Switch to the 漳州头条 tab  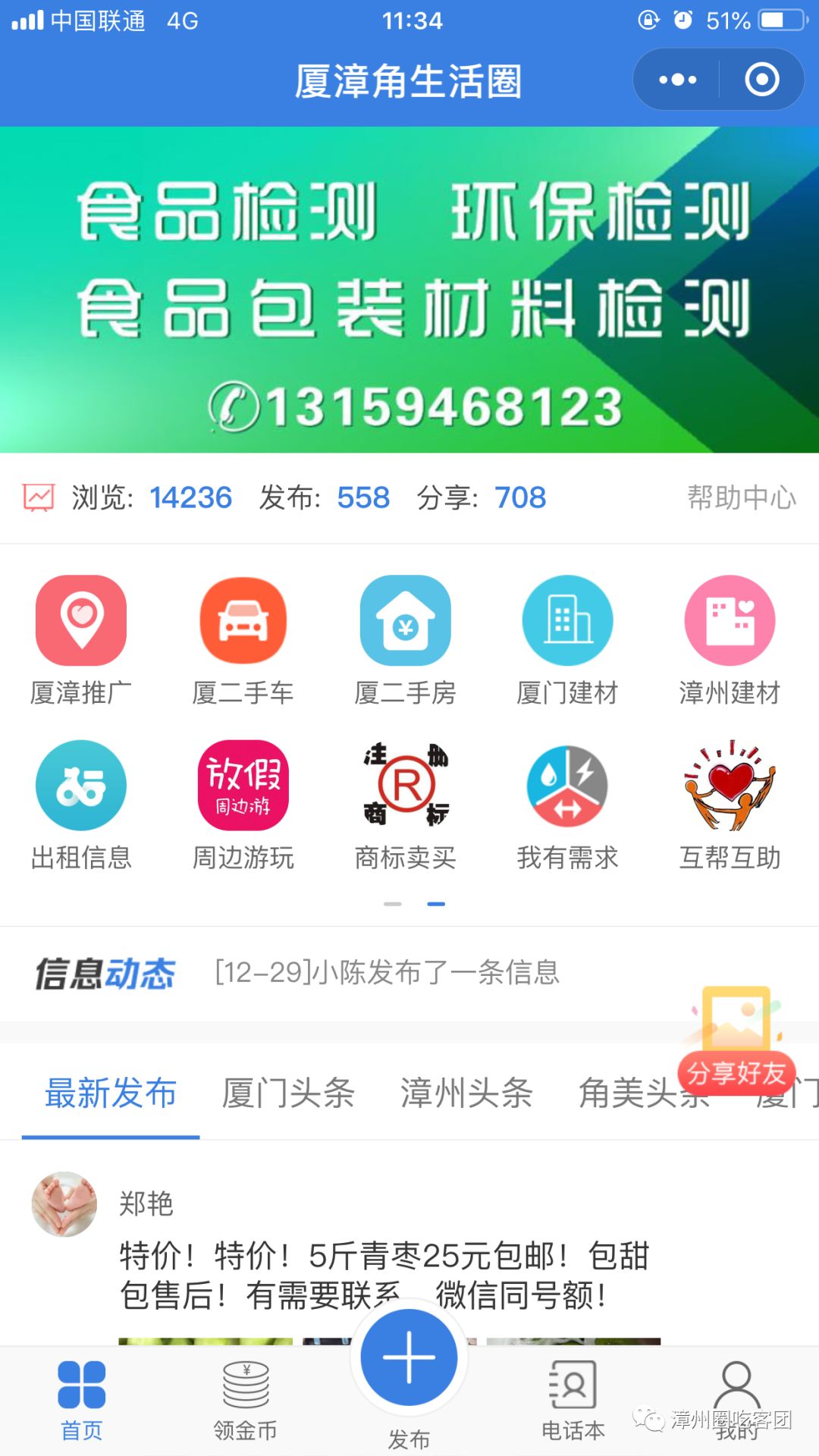click(466, 1094)
